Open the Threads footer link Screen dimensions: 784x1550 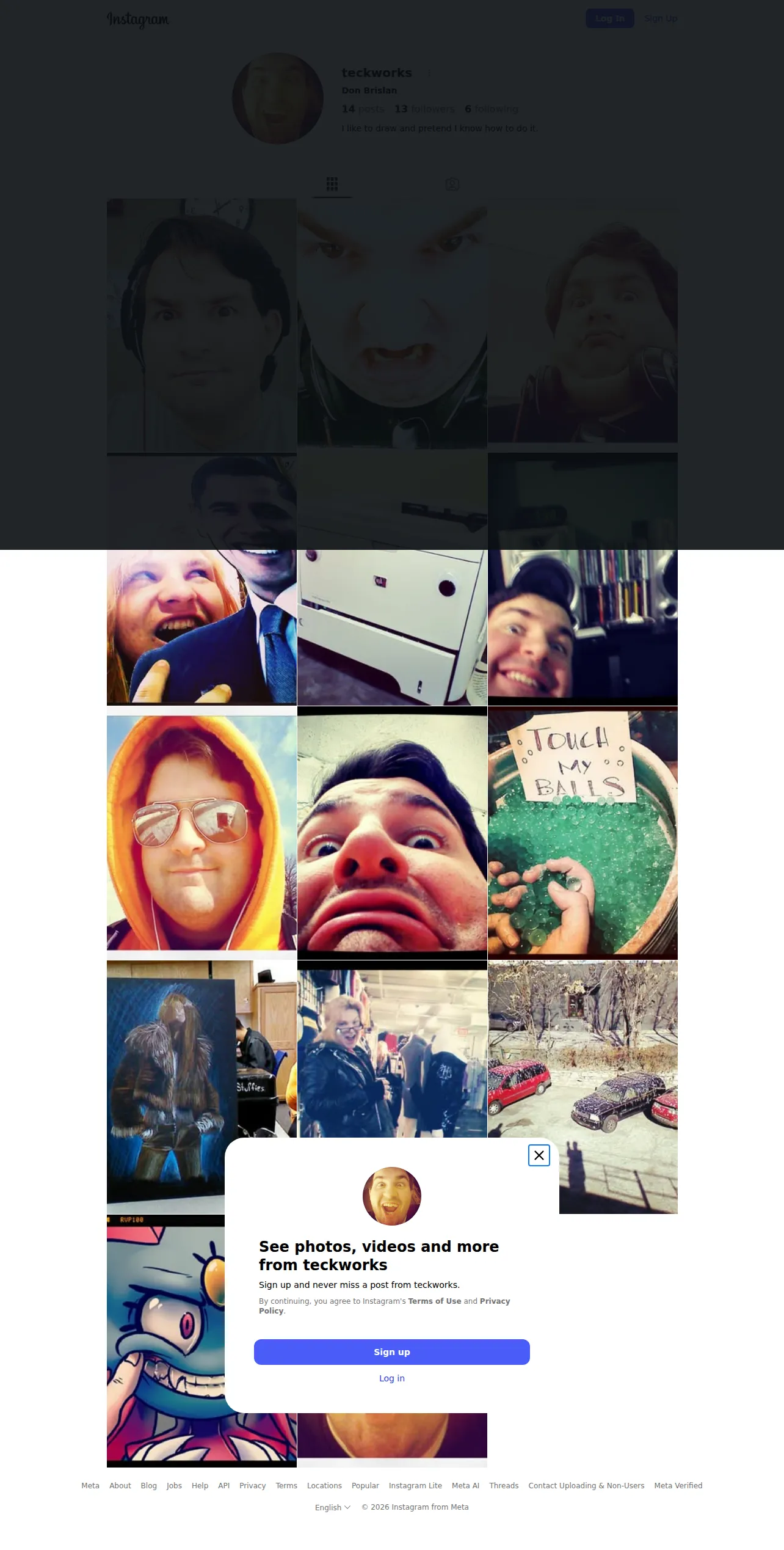pos(504,1485)
